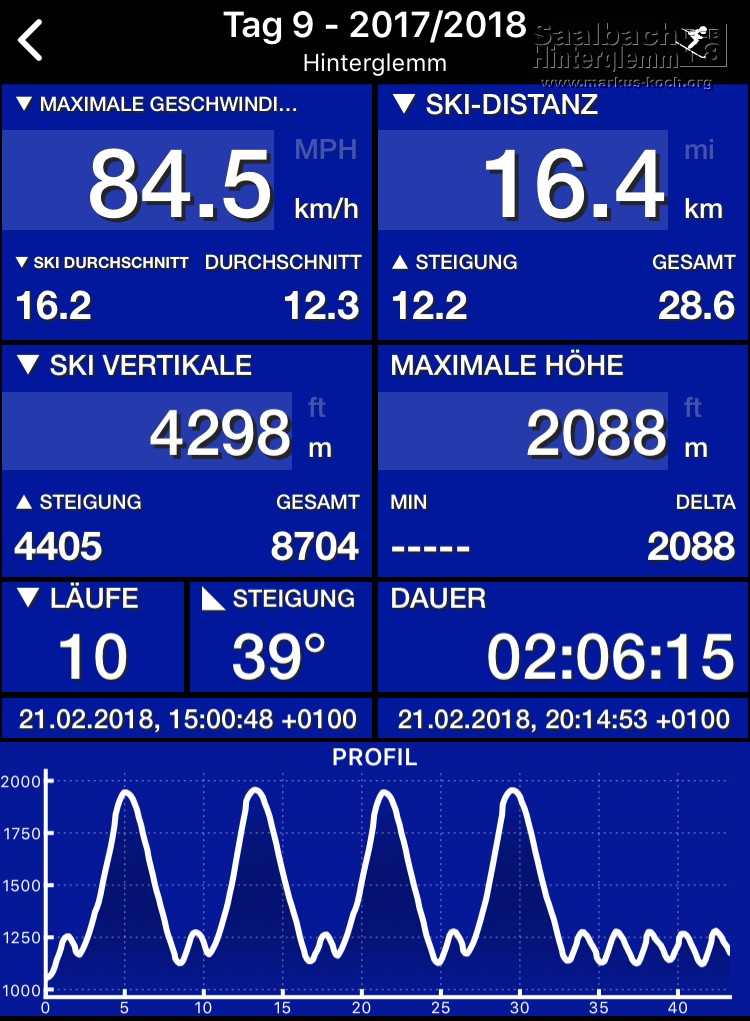Switch maximum speed unit to MPH
This screenshot has width=750, height=1021.
click(x=325, y=150)
